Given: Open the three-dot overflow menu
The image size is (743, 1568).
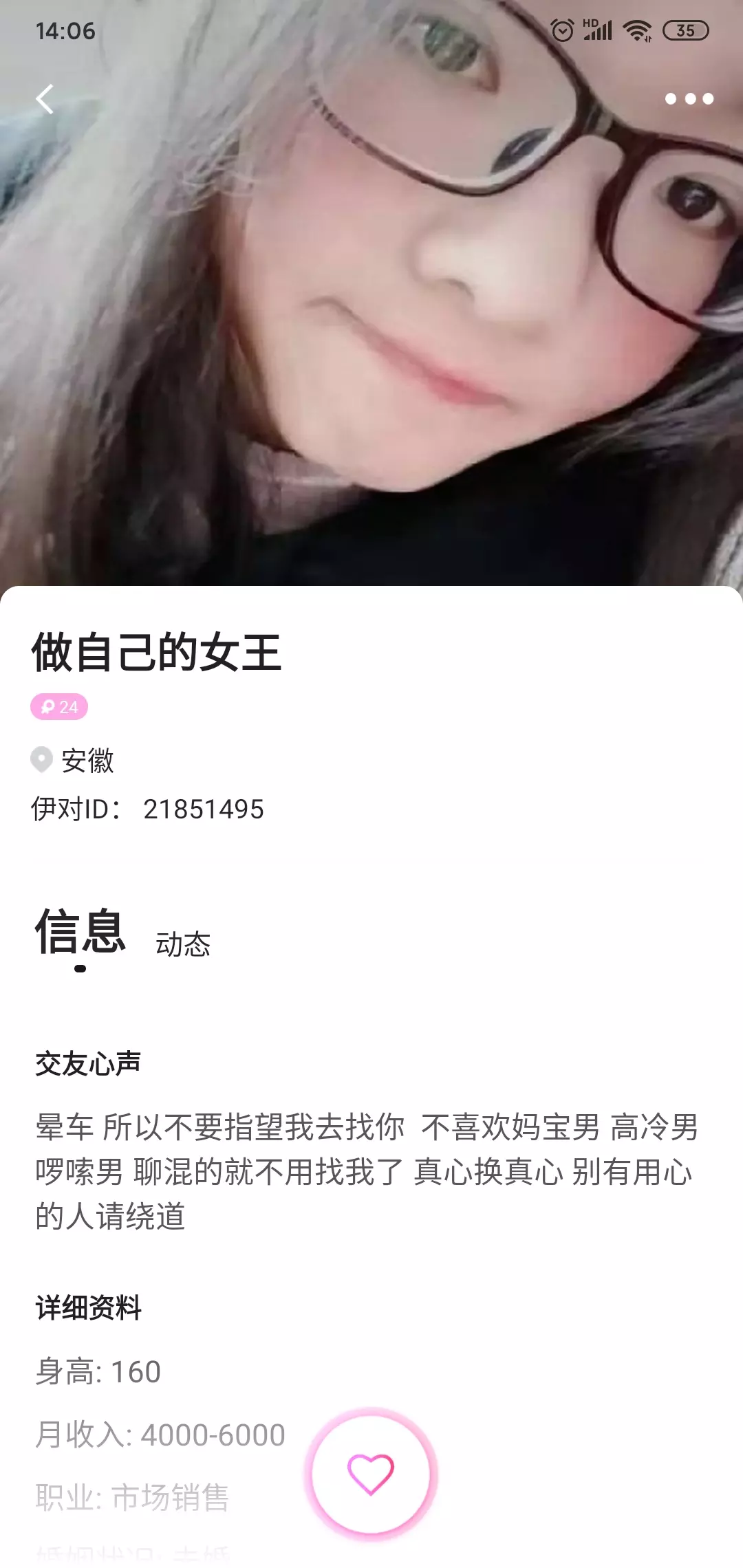Looking at the screenshot, I should tap(689, 99).
